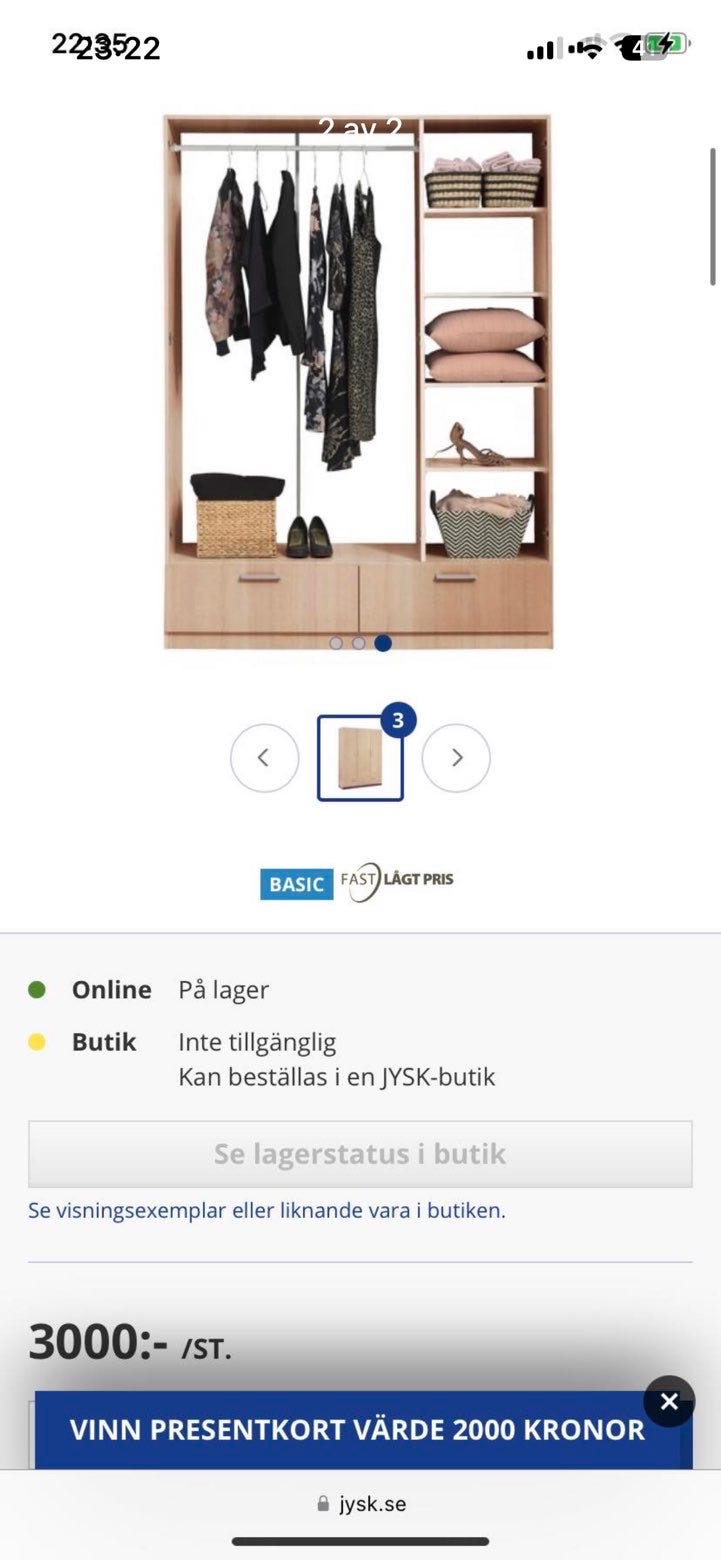Select the wardrobe thumbnail preview

pyautogui.click(x=360, y=758)
